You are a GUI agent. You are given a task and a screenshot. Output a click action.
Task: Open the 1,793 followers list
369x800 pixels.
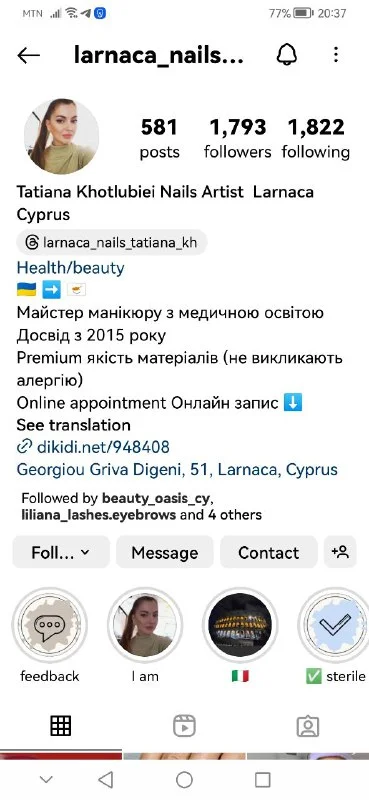(237, 138)
